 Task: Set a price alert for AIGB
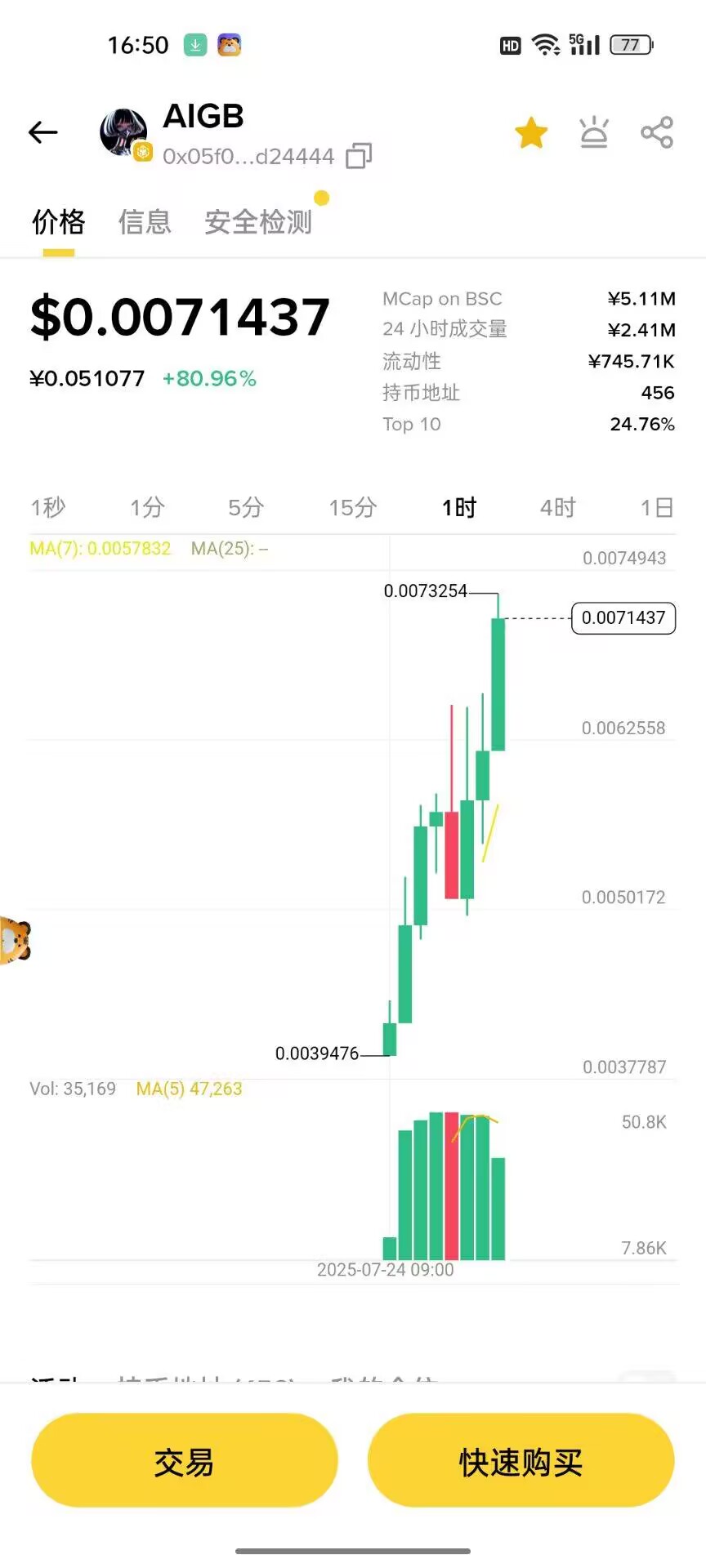(594, 132)
